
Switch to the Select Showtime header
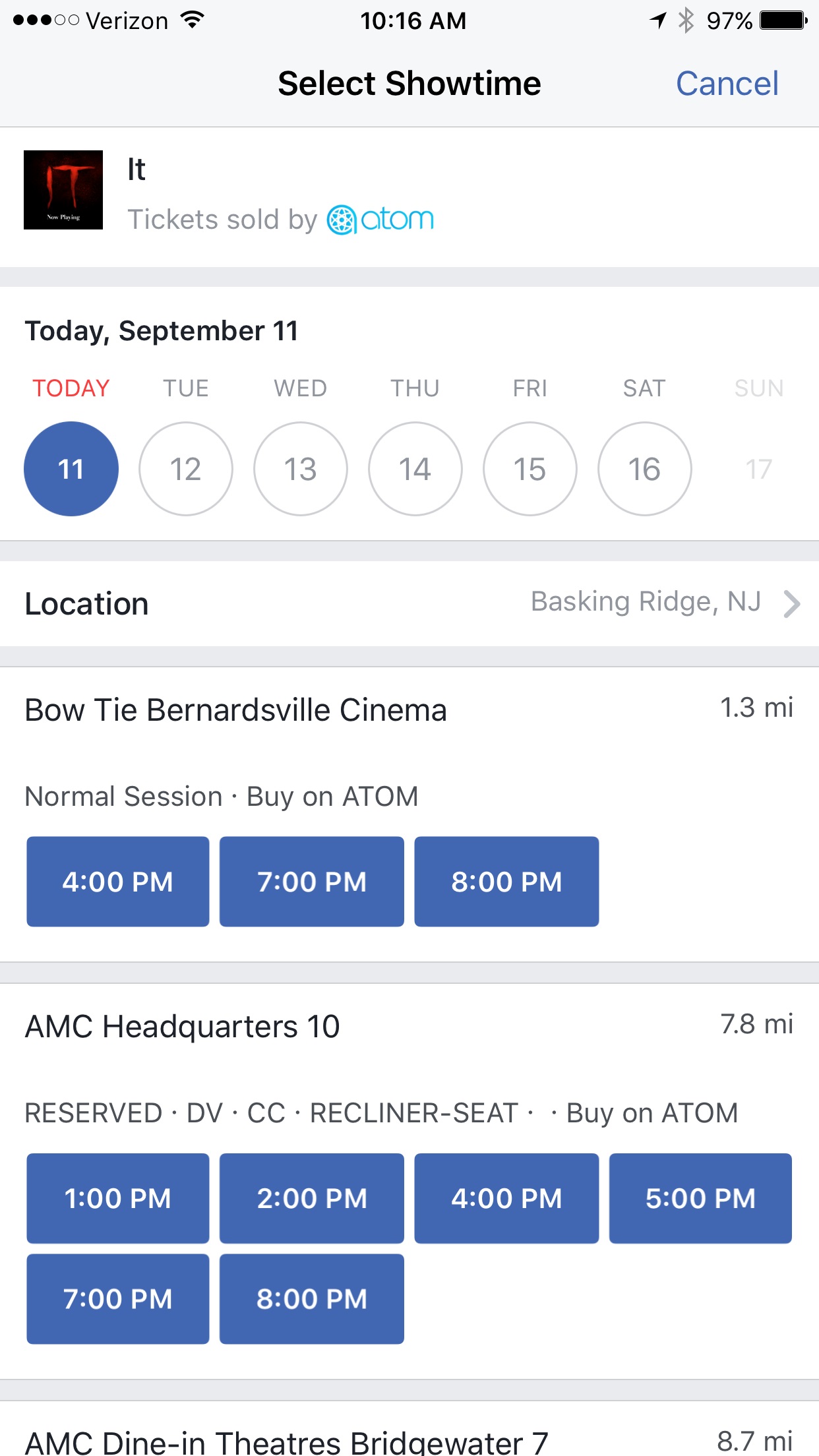point(409,83)
